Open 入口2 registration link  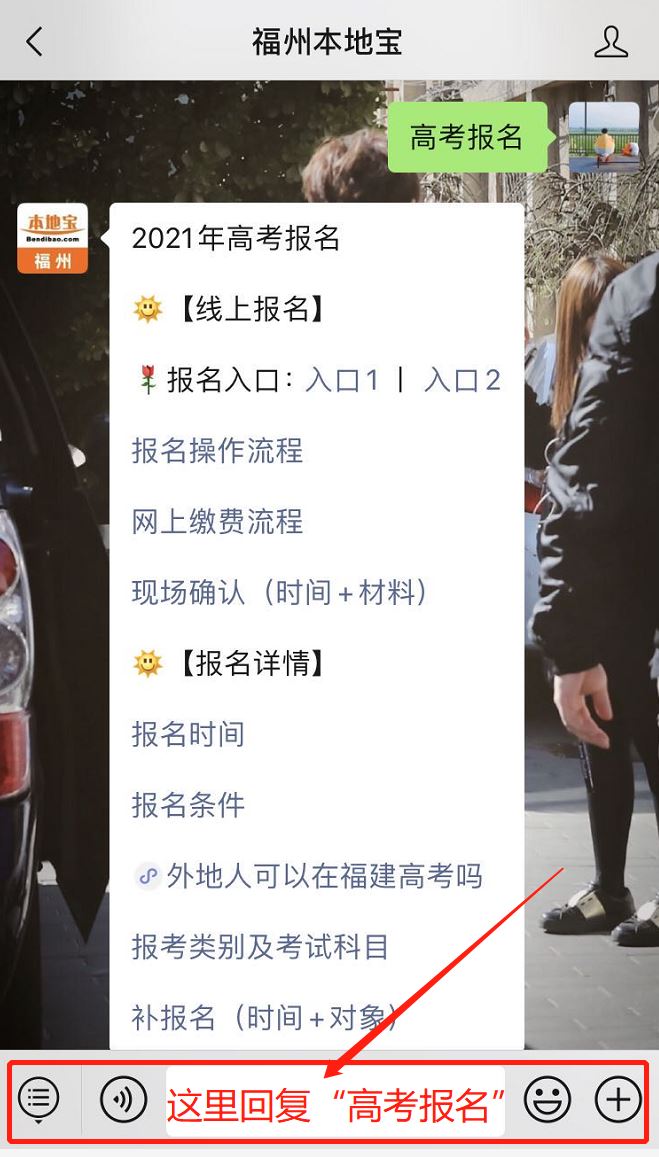[x=461, y=380]
